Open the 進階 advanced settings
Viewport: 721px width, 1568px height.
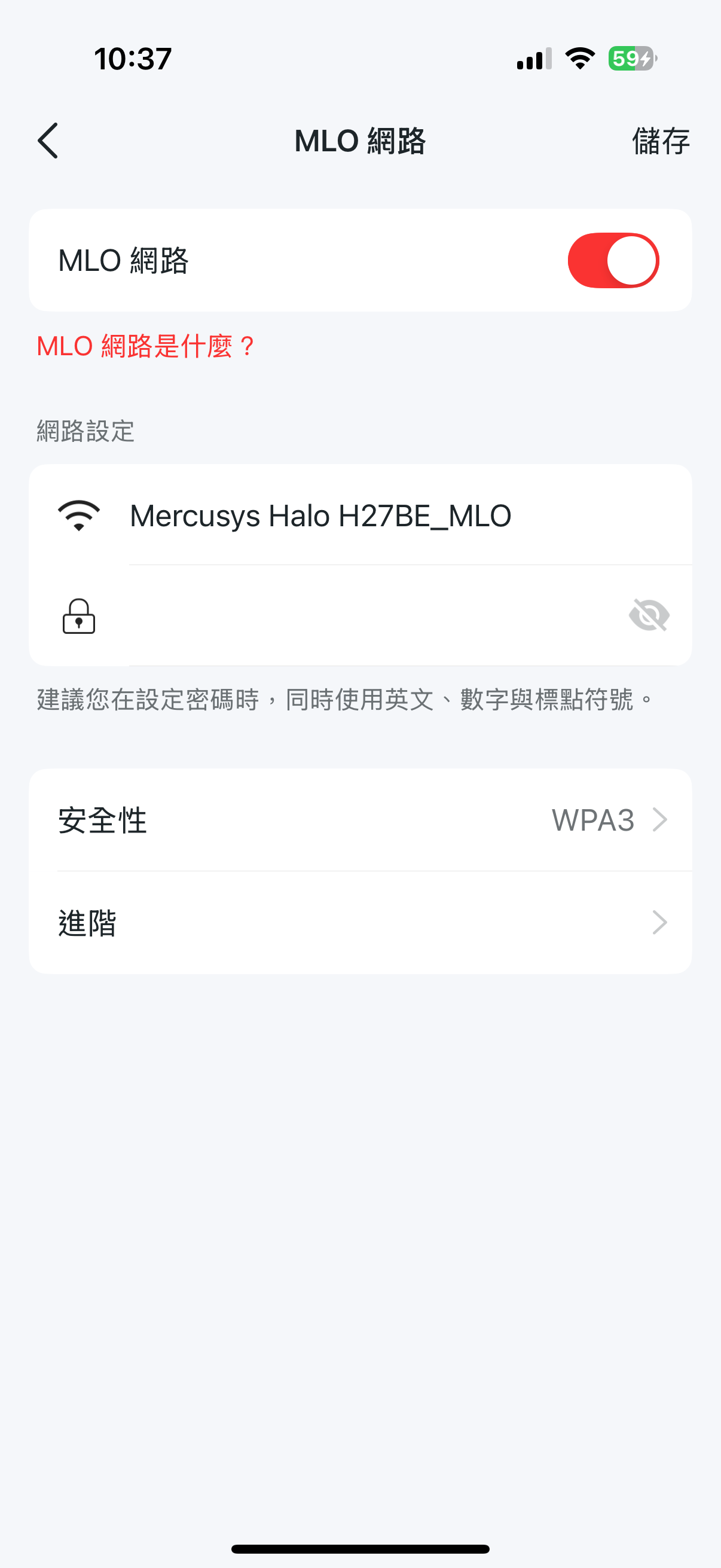click(x=360, y=923)
